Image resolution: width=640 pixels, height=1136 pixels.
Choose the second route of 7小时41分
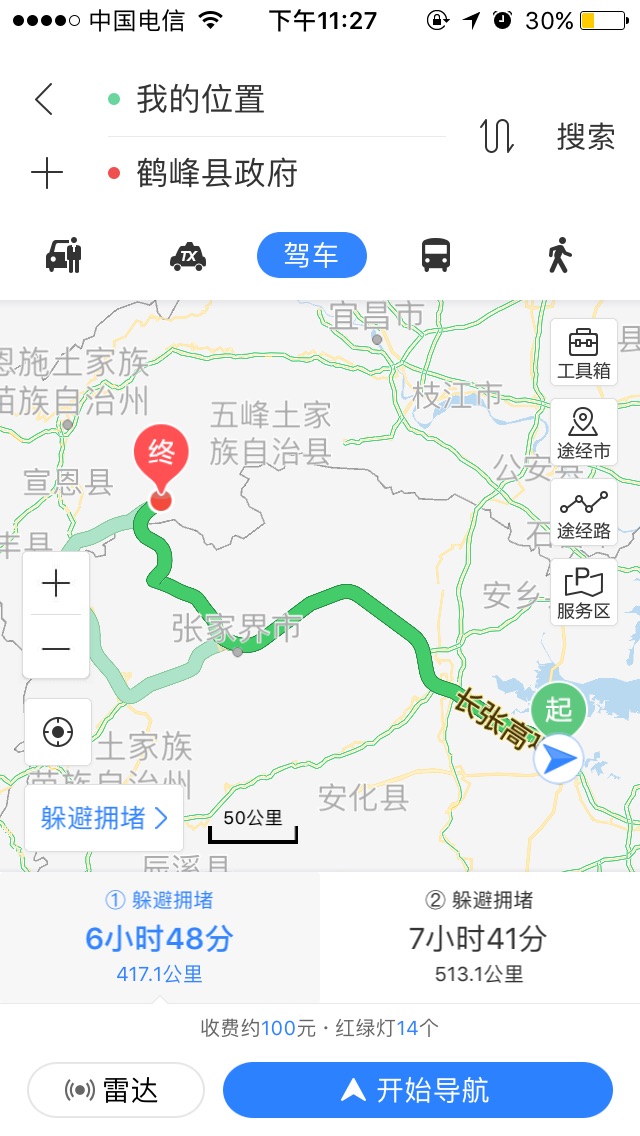click(479, 938)
